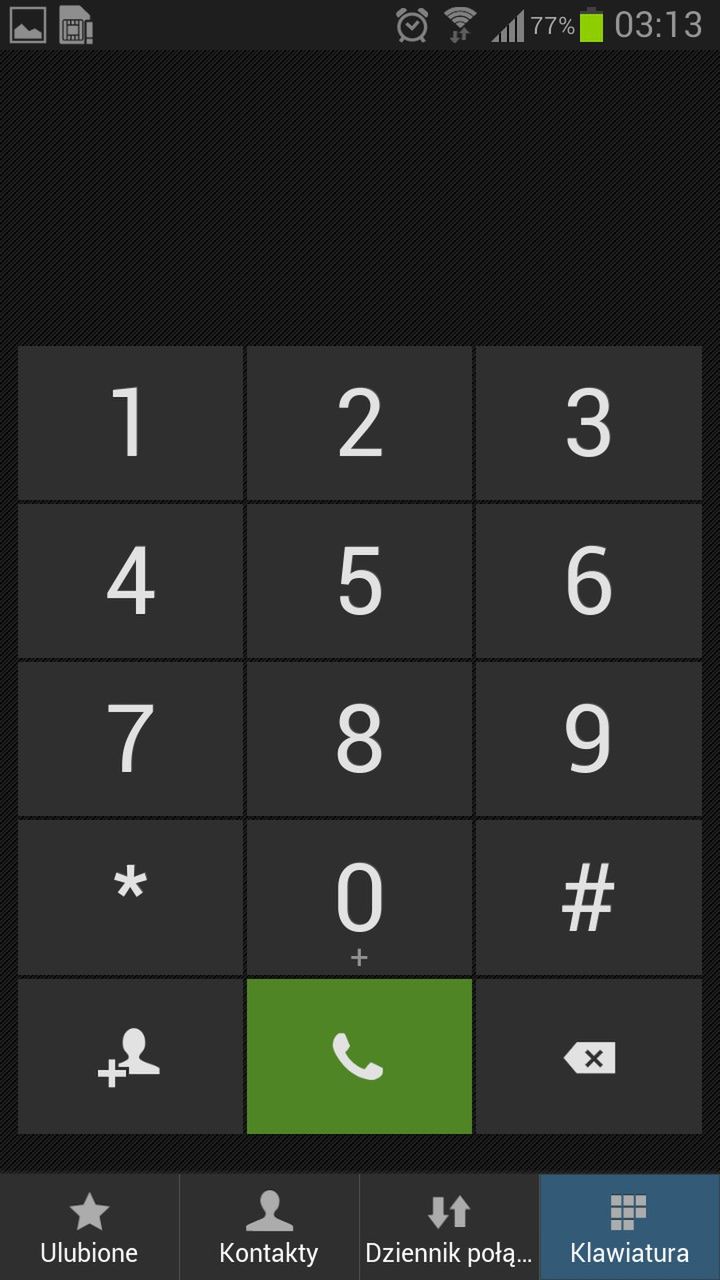This screenshot has height=1280, width=720.
Task: Tap the number 2 key
Action: click(359, 423)
